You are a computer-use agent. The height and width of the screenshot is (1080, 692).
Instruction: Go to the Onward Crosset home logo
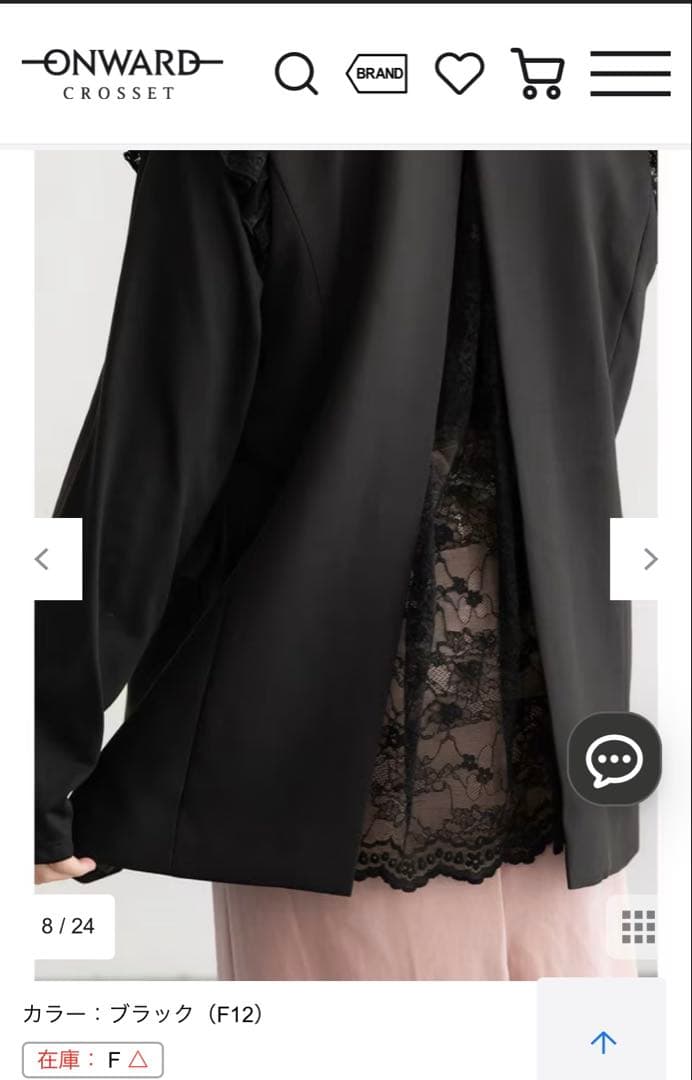(121, 74)
